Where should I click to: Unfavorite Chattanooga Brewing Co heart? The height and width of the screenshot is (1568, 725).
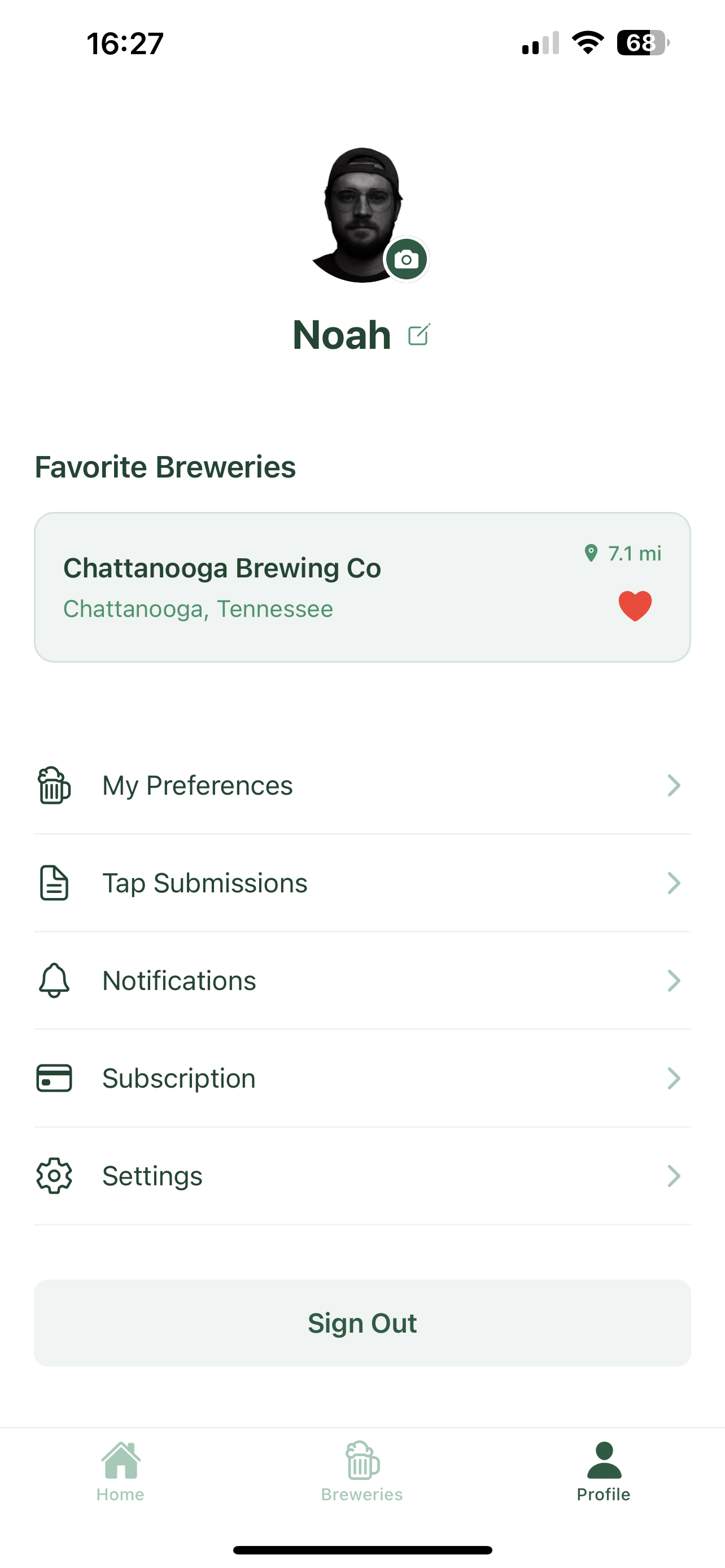pos(635,606)
